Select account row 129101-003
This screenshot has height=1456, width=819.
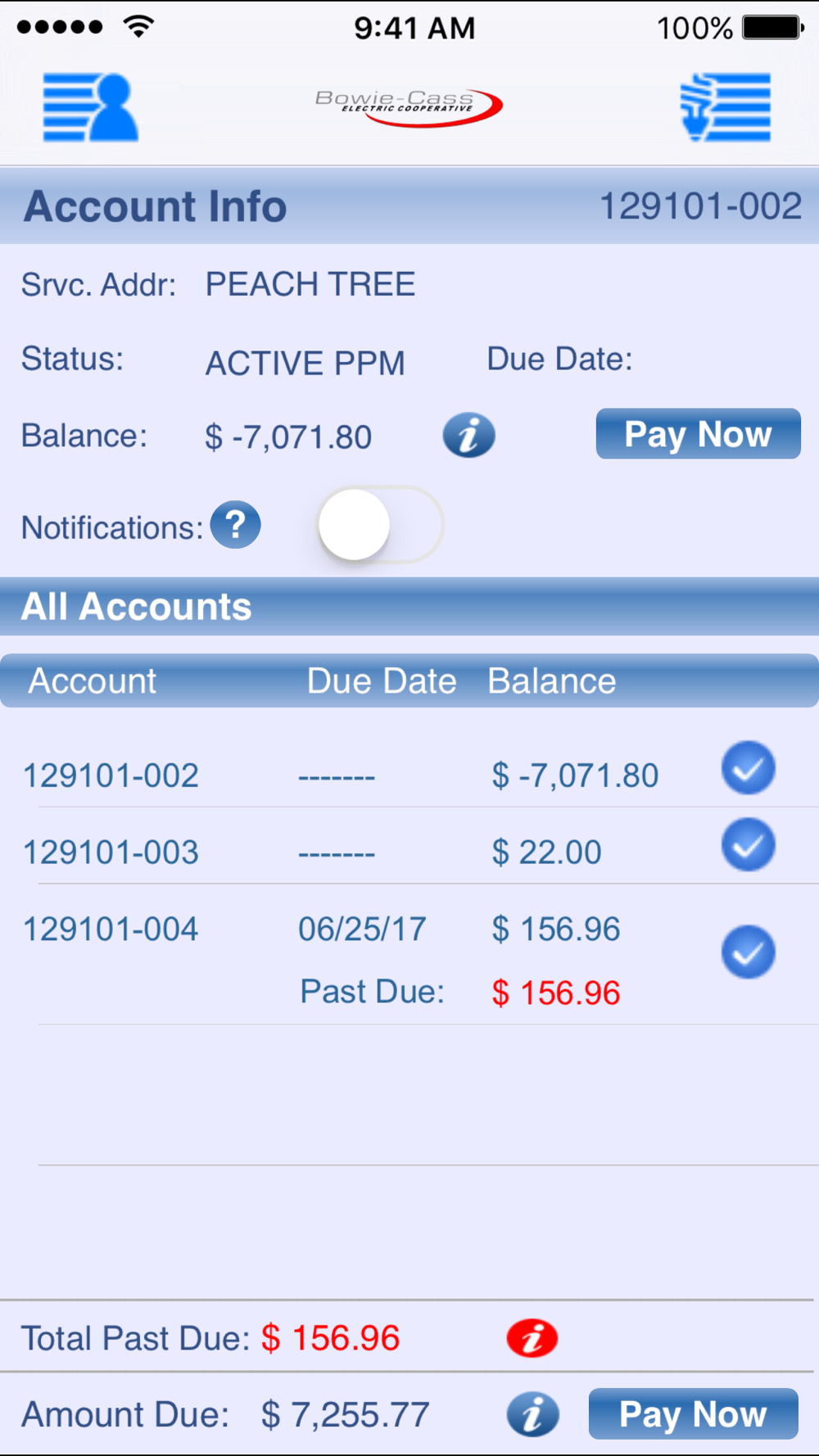pos(409,847)
